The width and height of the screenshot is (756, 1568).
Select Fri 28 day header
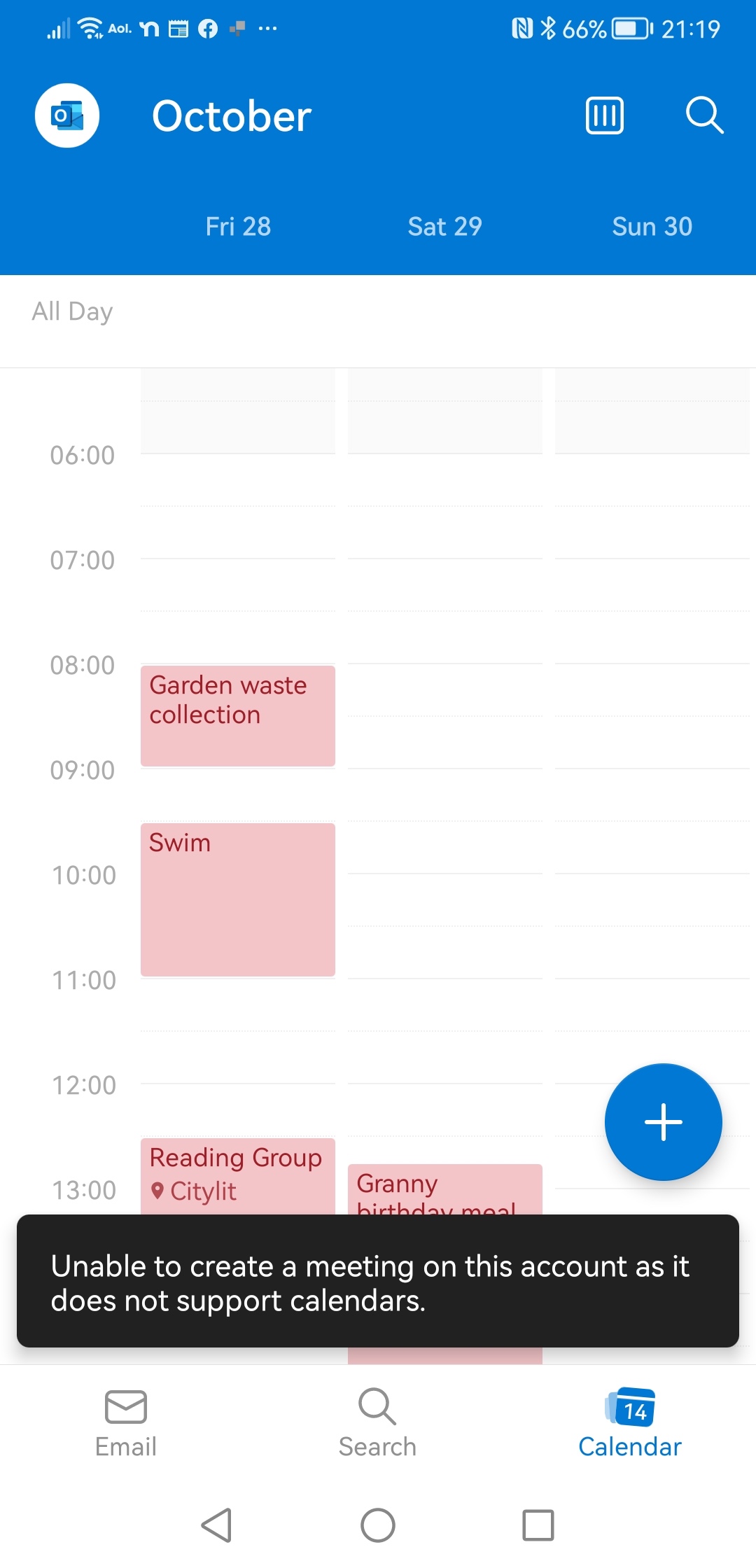click(238, 226)
